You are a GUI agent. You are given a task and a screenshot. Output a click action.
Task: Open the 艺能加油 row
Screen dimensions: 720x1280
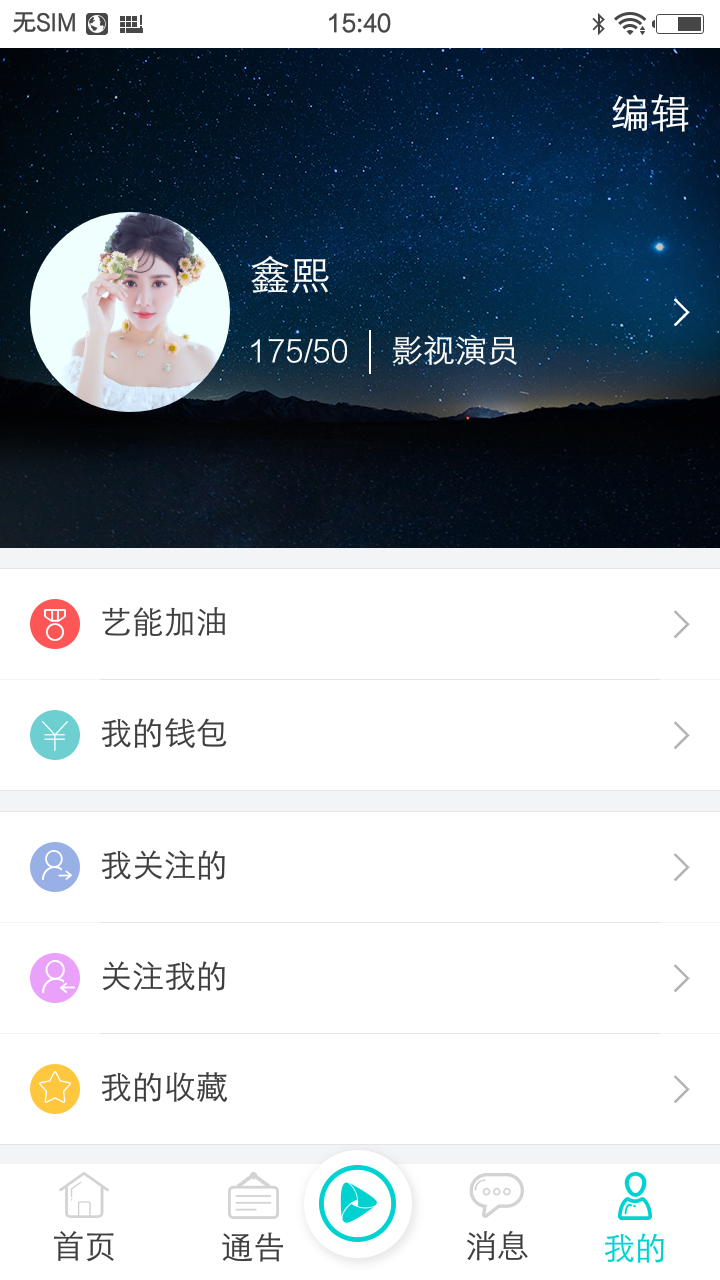(x=360, y=624)
